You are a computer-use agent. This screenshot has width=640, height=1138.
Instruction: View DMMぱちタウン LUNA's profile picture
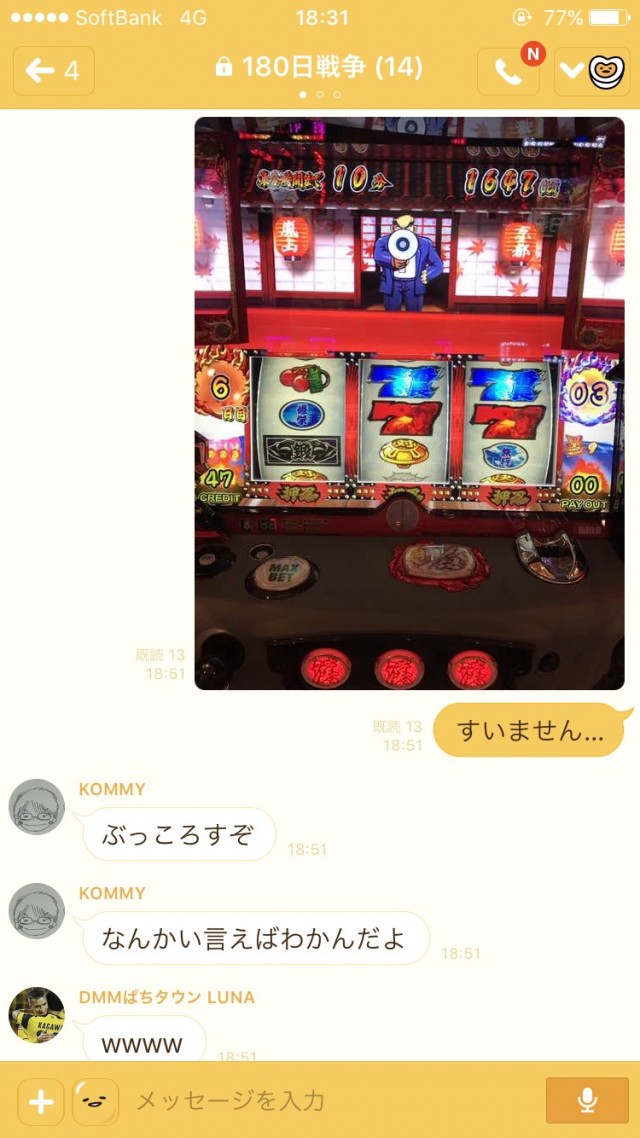point(37,1014)
